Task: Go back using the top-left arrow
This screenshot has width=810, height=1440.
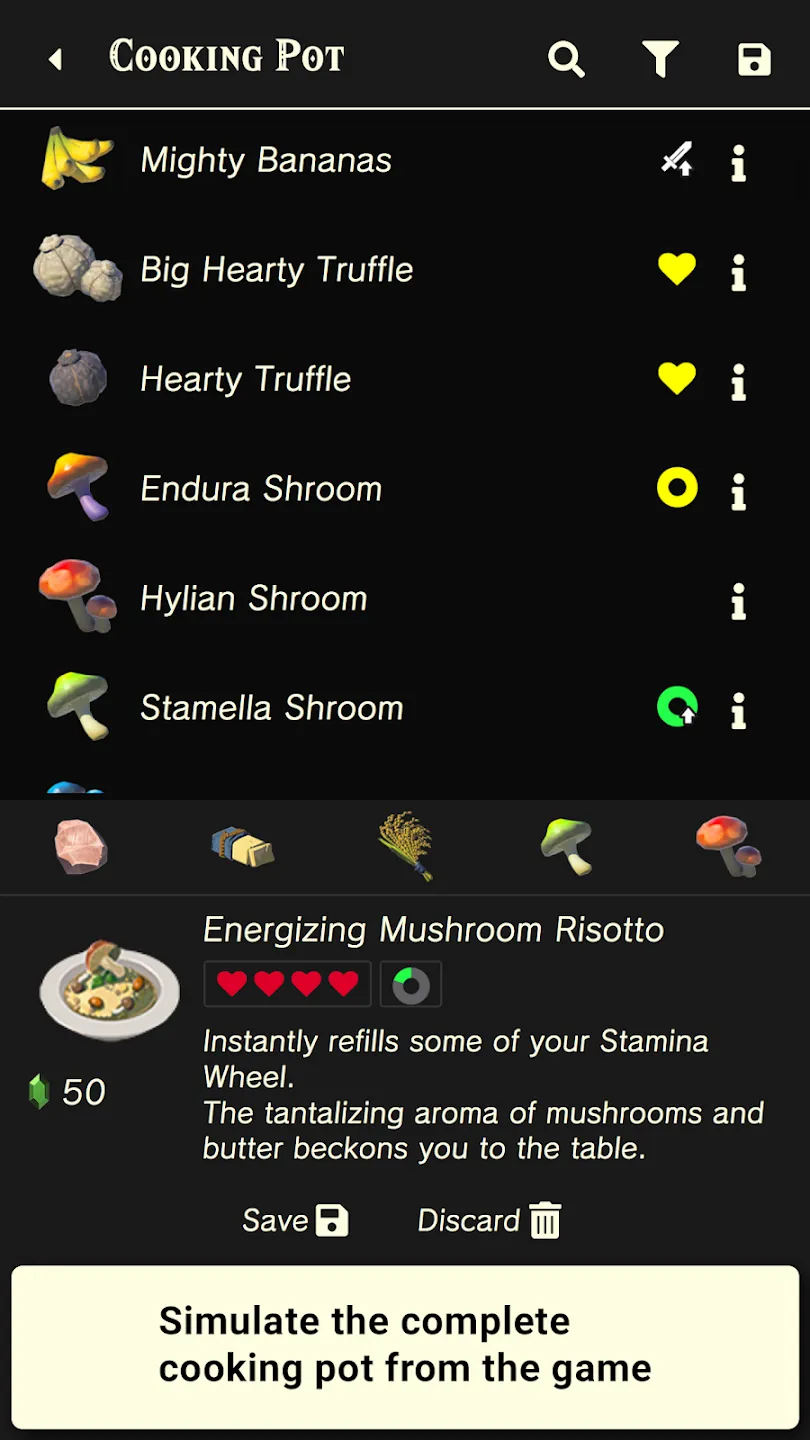Action: 55,59
